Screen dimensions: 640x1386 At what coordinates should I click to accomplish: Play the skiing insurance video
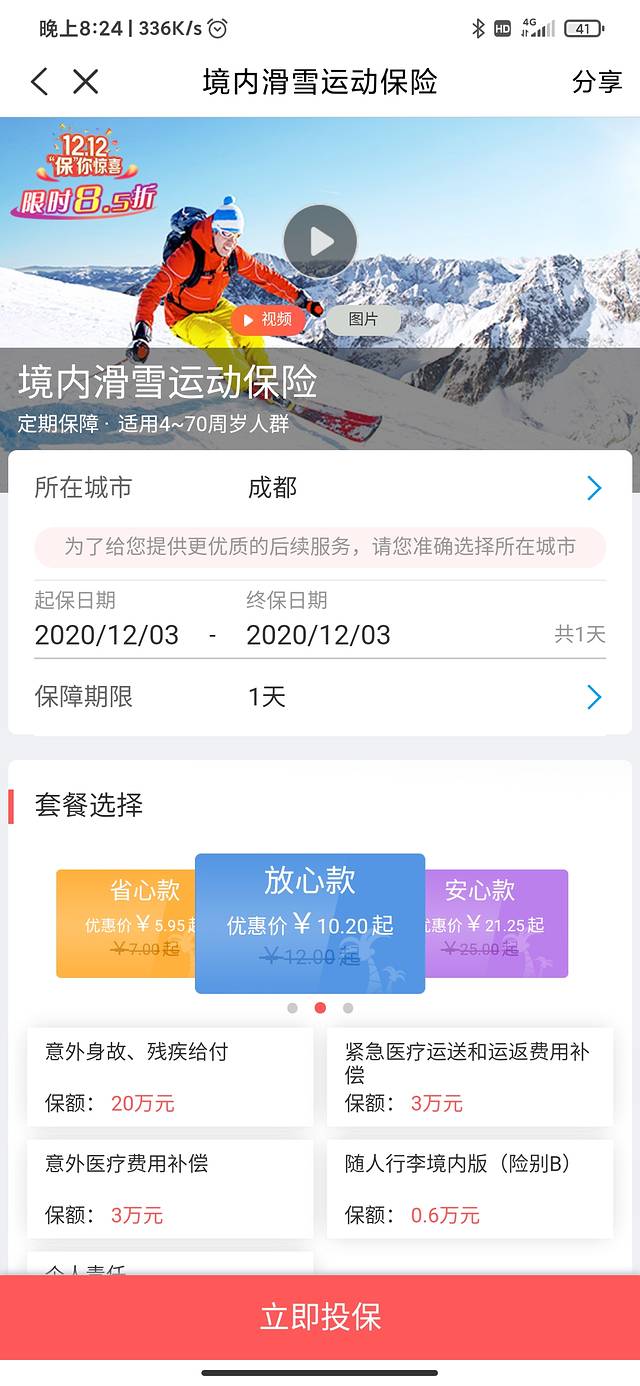[x=320, y=241]
